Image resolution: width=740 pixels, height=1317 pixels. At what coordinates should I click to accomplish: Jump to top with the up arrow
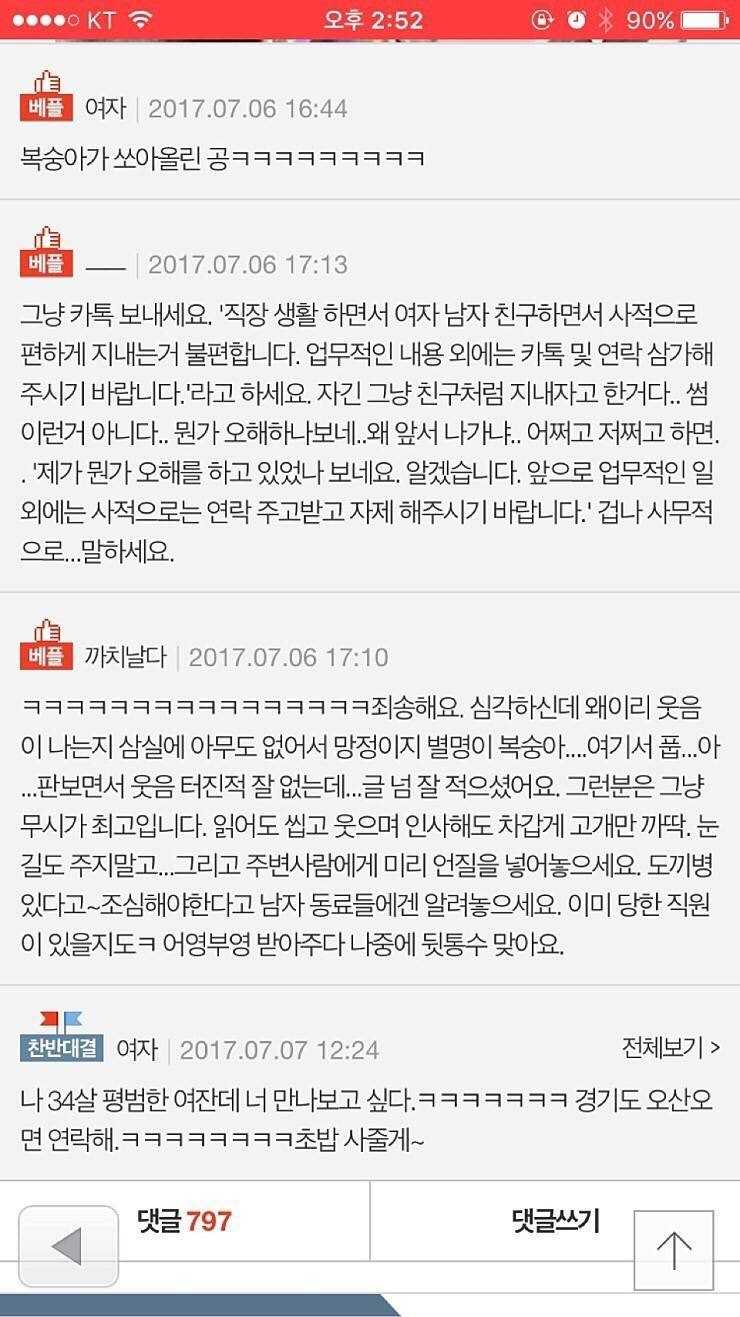pos(674,1250)
